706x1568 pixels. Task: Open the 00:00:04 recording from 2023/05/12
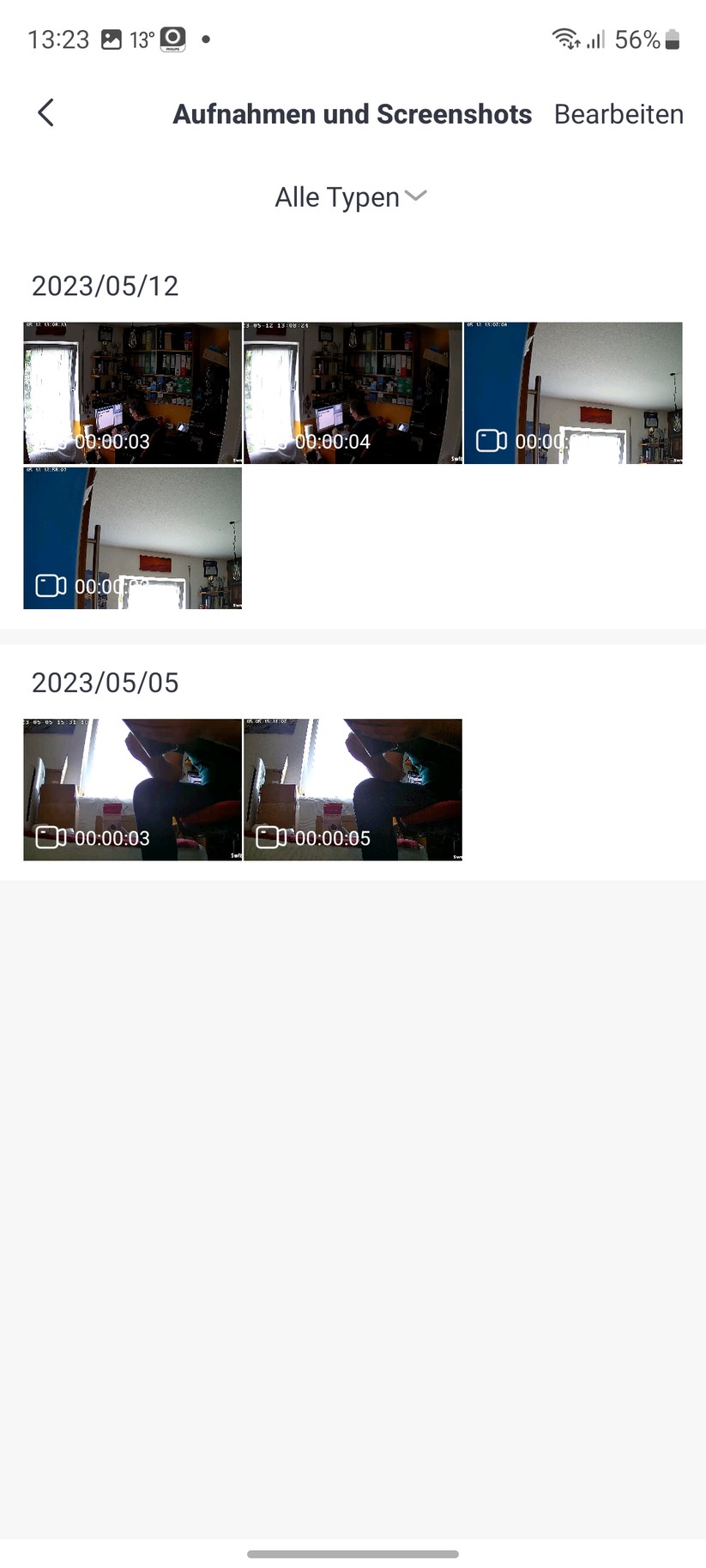tap(353, 393)
